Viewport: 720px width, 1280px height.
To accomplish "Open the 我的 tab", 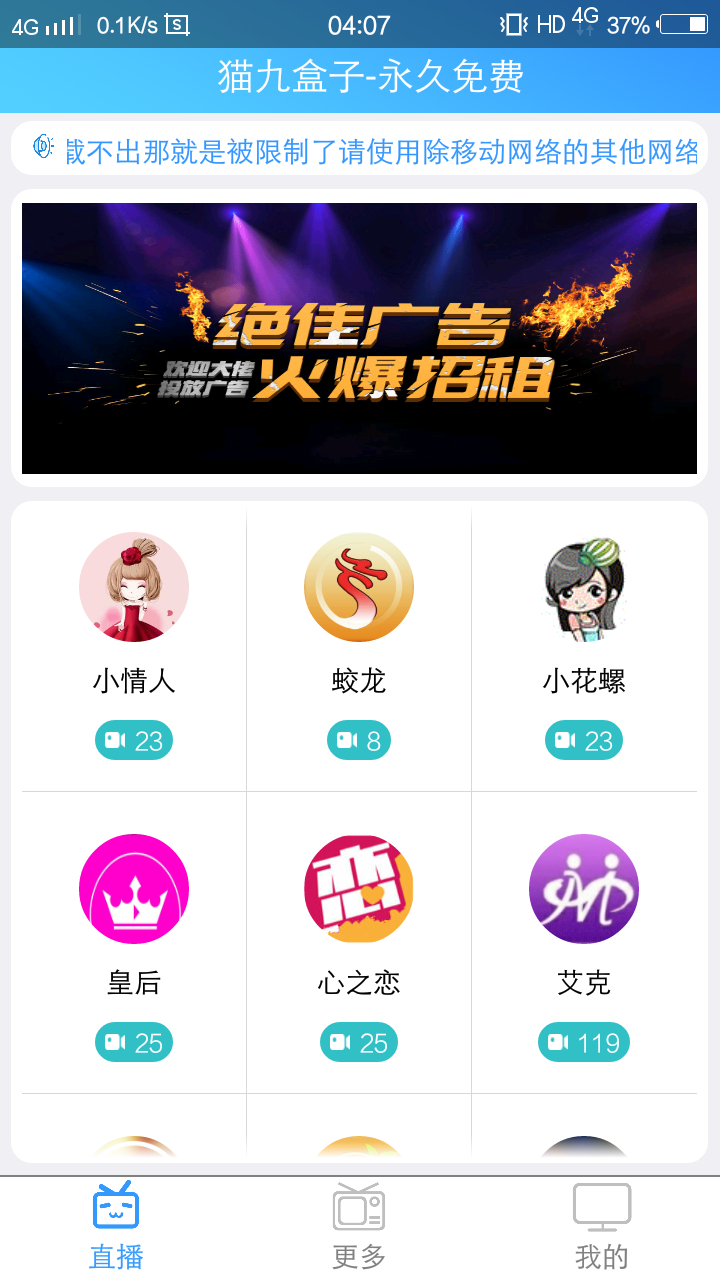I will (601, 1226).
